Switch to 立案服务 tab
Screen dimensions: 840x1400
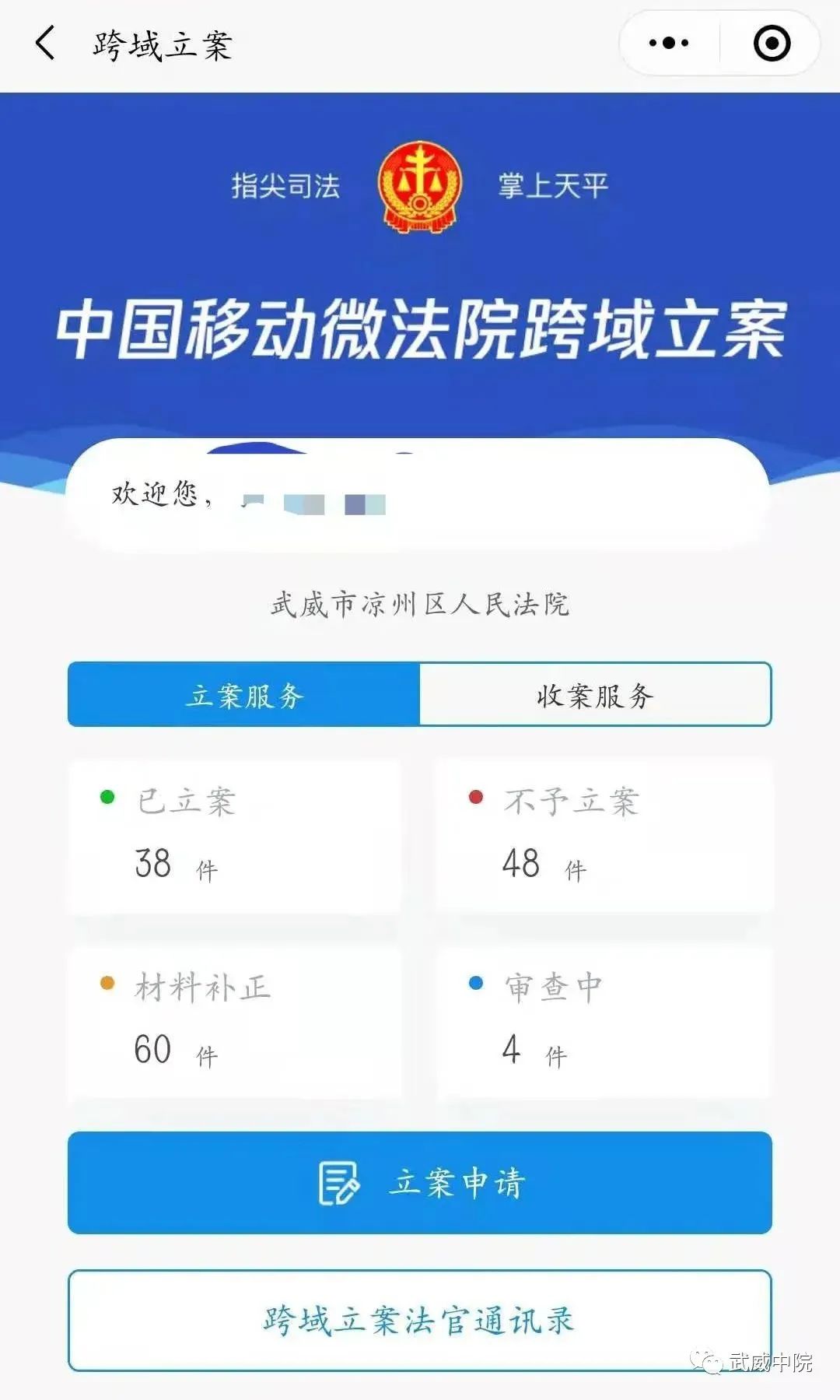click(x=244, y=695)
